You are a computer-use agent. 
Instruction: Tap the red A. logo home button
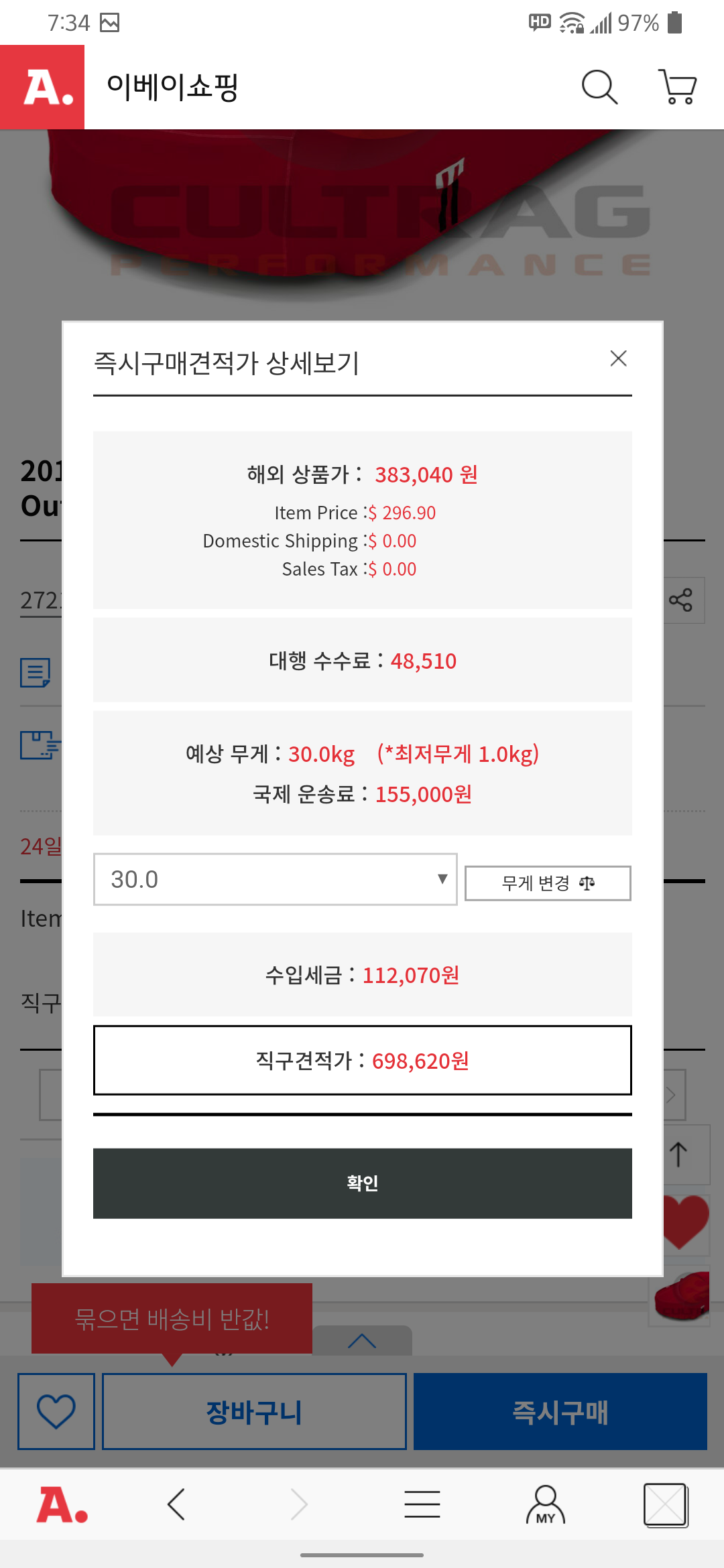(42, 87)
